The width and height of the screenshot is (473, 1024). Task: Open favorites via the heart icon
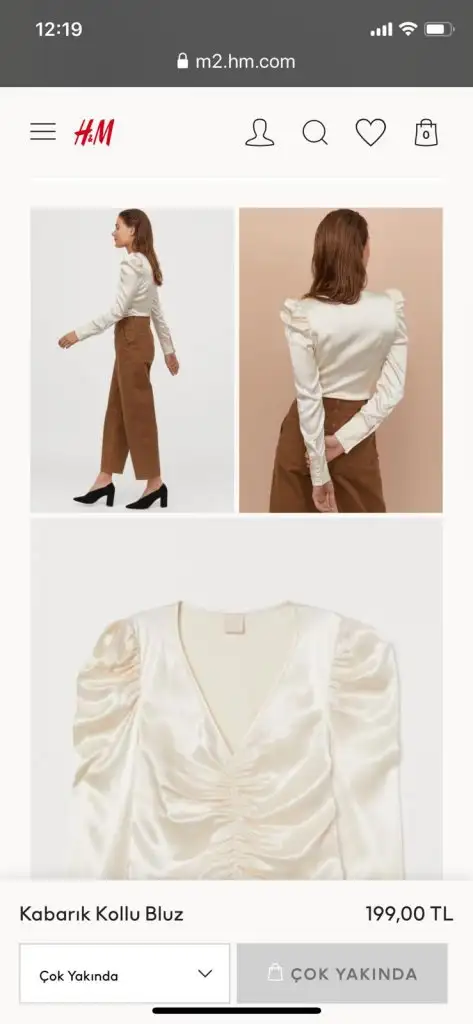pos(370,133)
